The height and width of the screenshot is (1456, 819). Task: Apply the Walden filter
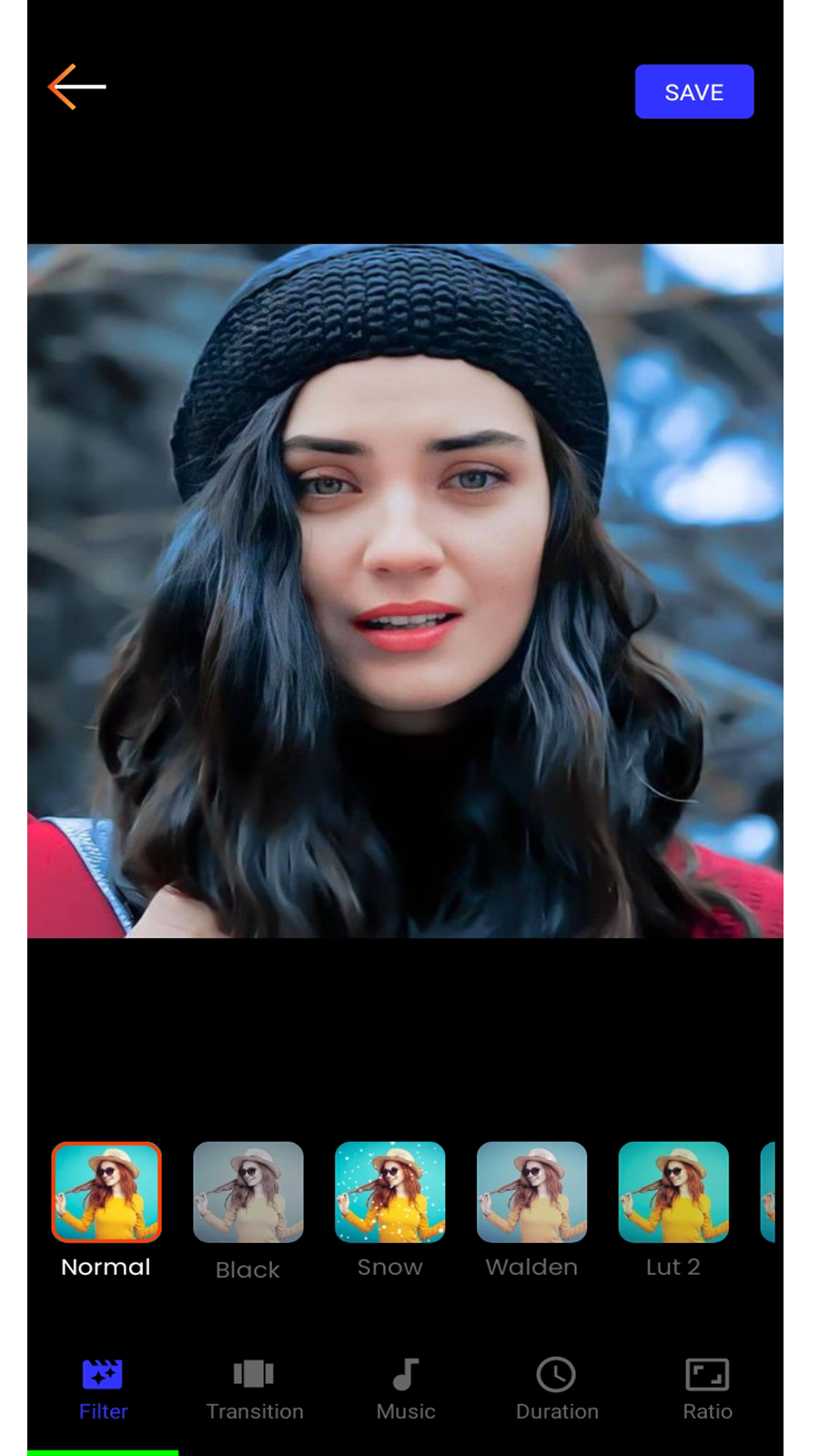tap(531, 1192)
